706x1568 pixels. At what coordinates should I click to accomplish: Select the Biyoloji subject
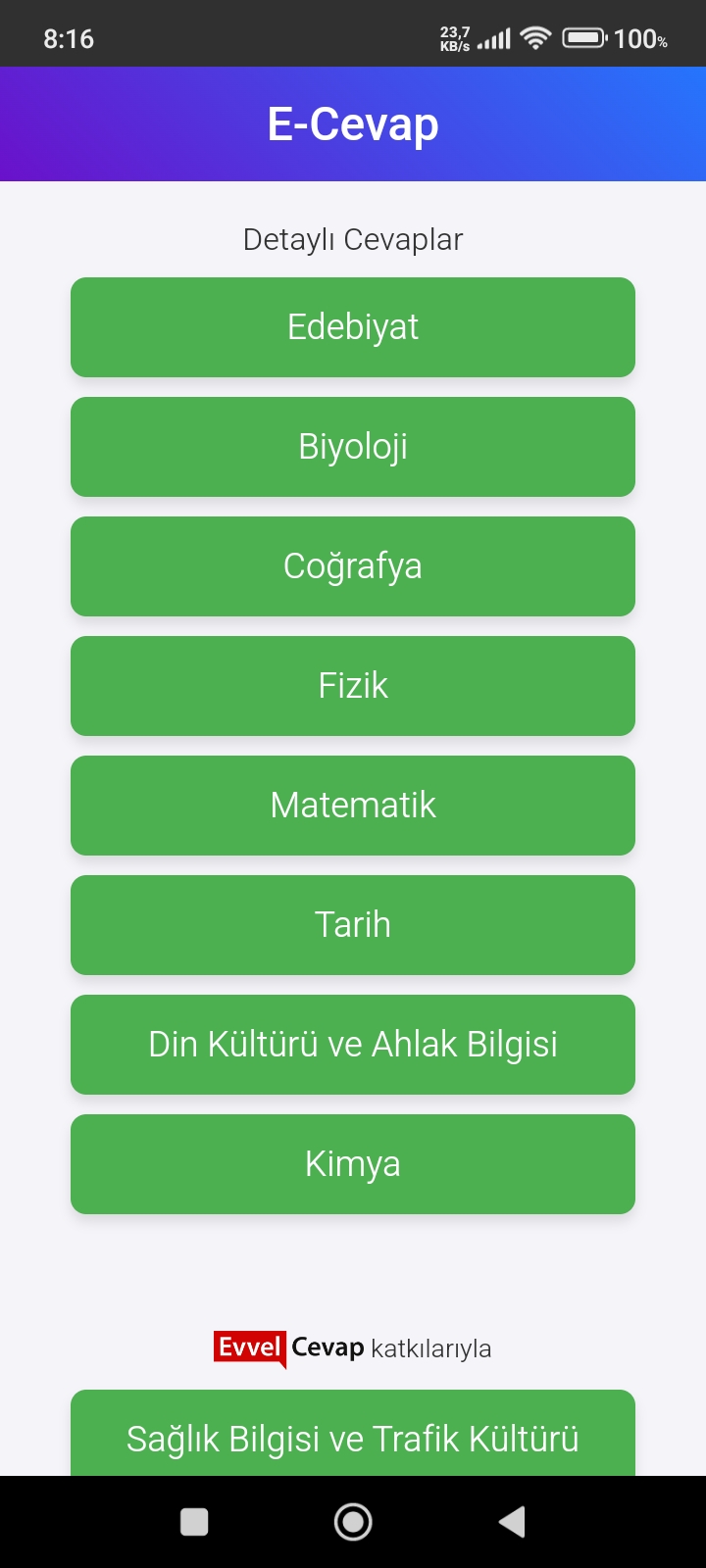(x=353, y=447)
